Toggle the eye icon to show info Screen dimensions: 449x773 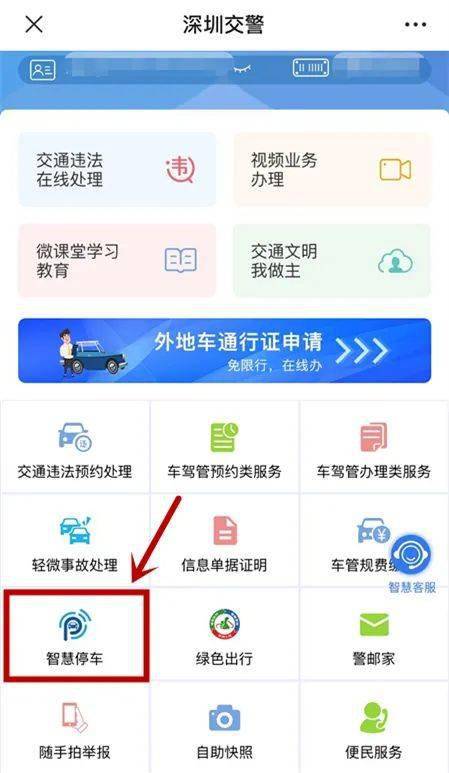tap(242, 69)
